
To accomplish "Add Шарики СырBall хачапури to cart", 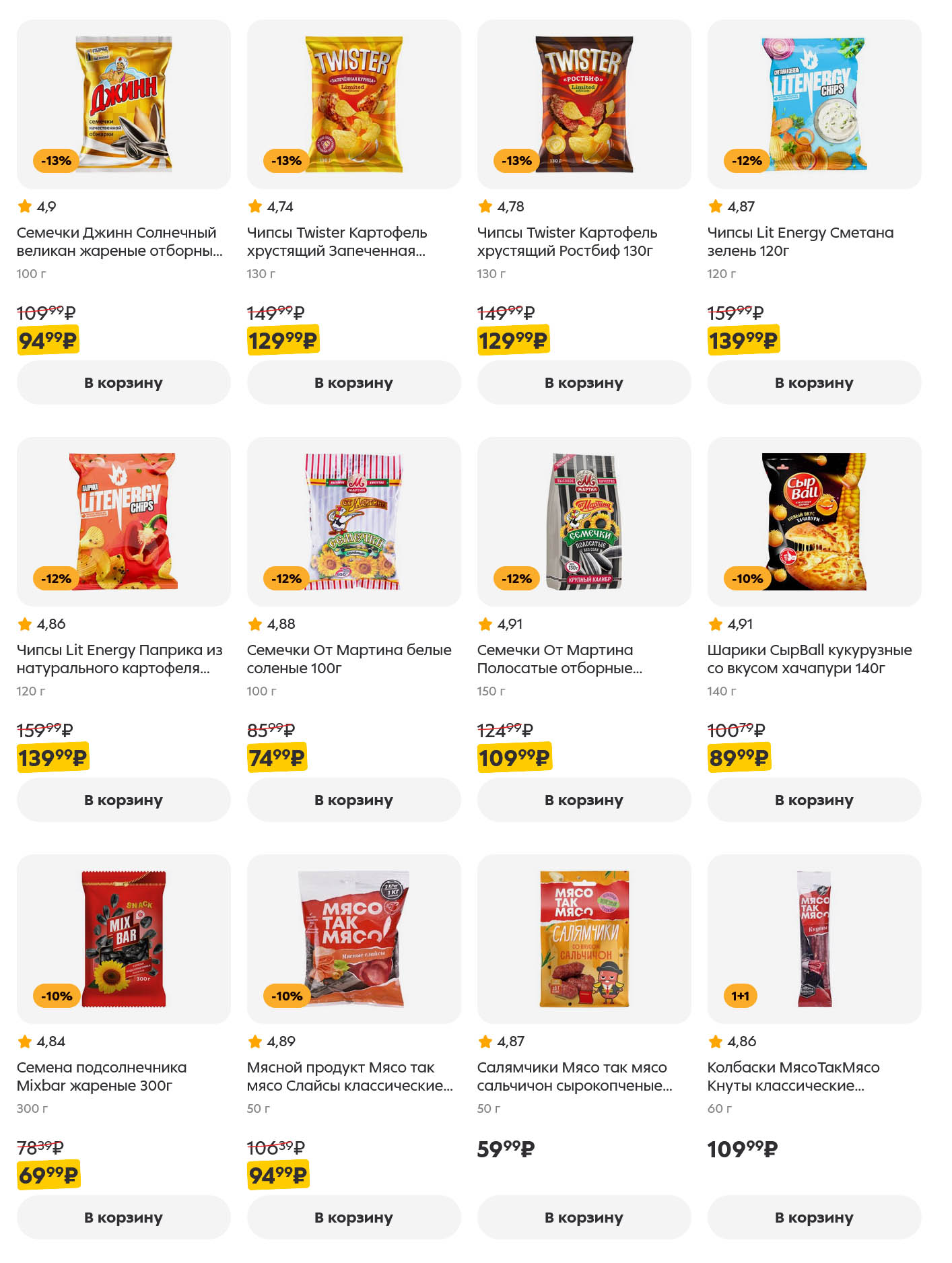I will click(x=814, y=800).
